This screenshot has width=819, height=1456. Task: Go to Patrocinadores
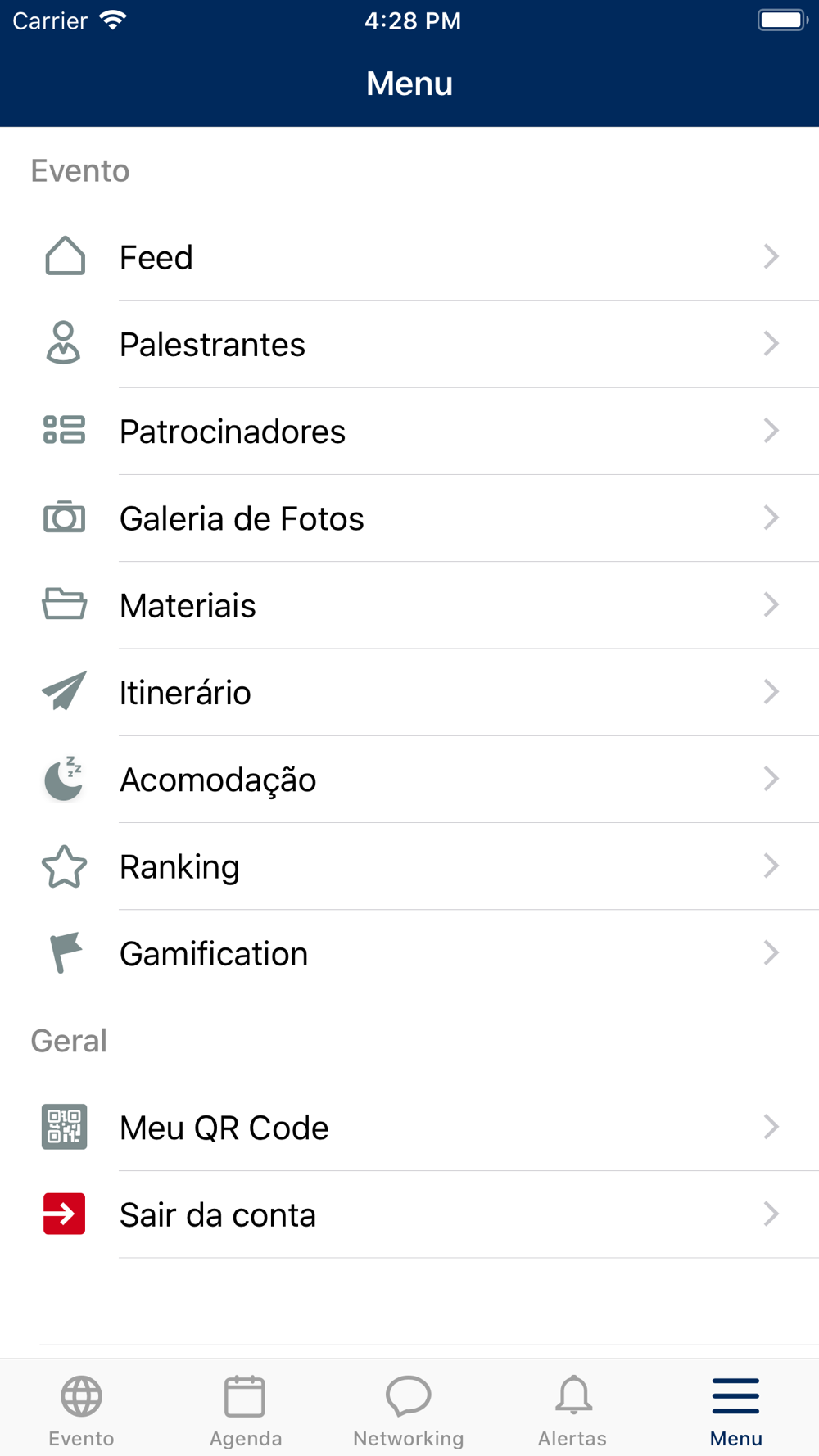[409, 431]
